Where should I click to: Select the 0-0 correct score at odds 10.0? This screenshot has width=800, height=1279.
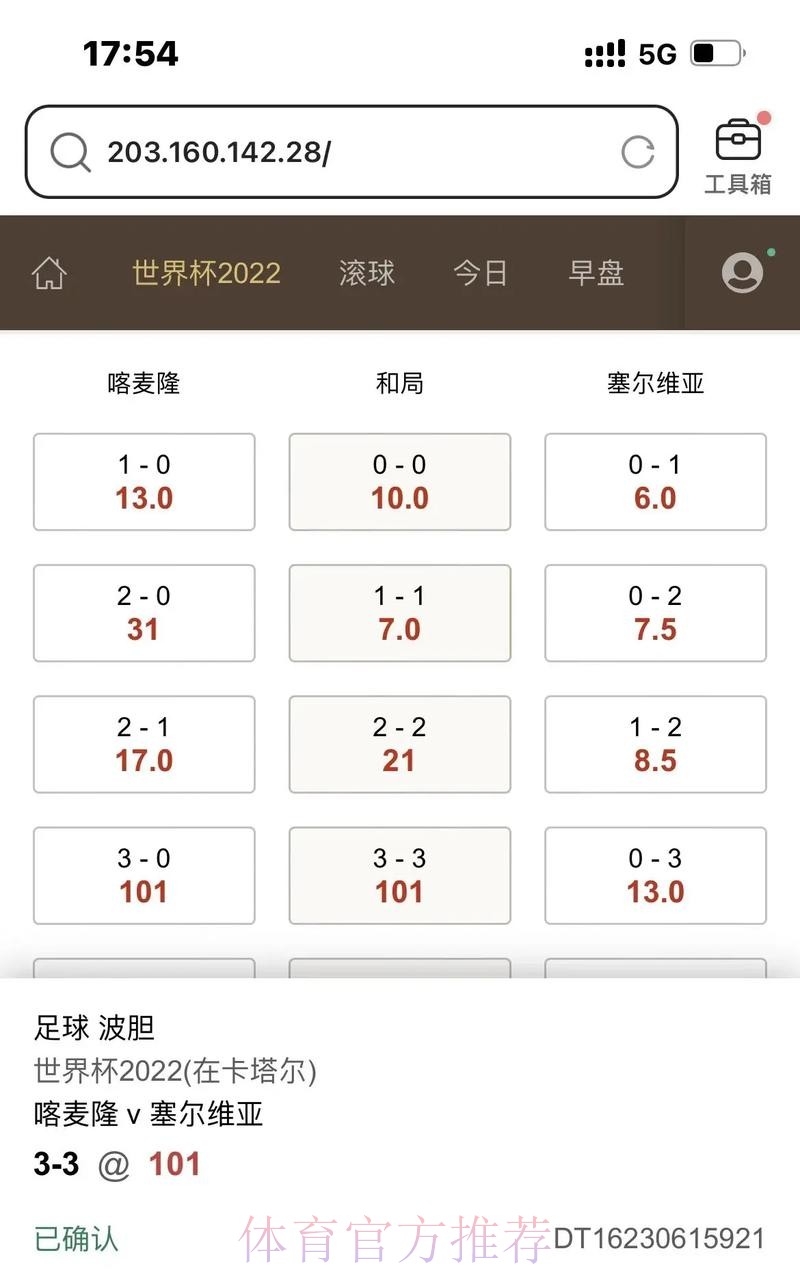coord(400,481)
